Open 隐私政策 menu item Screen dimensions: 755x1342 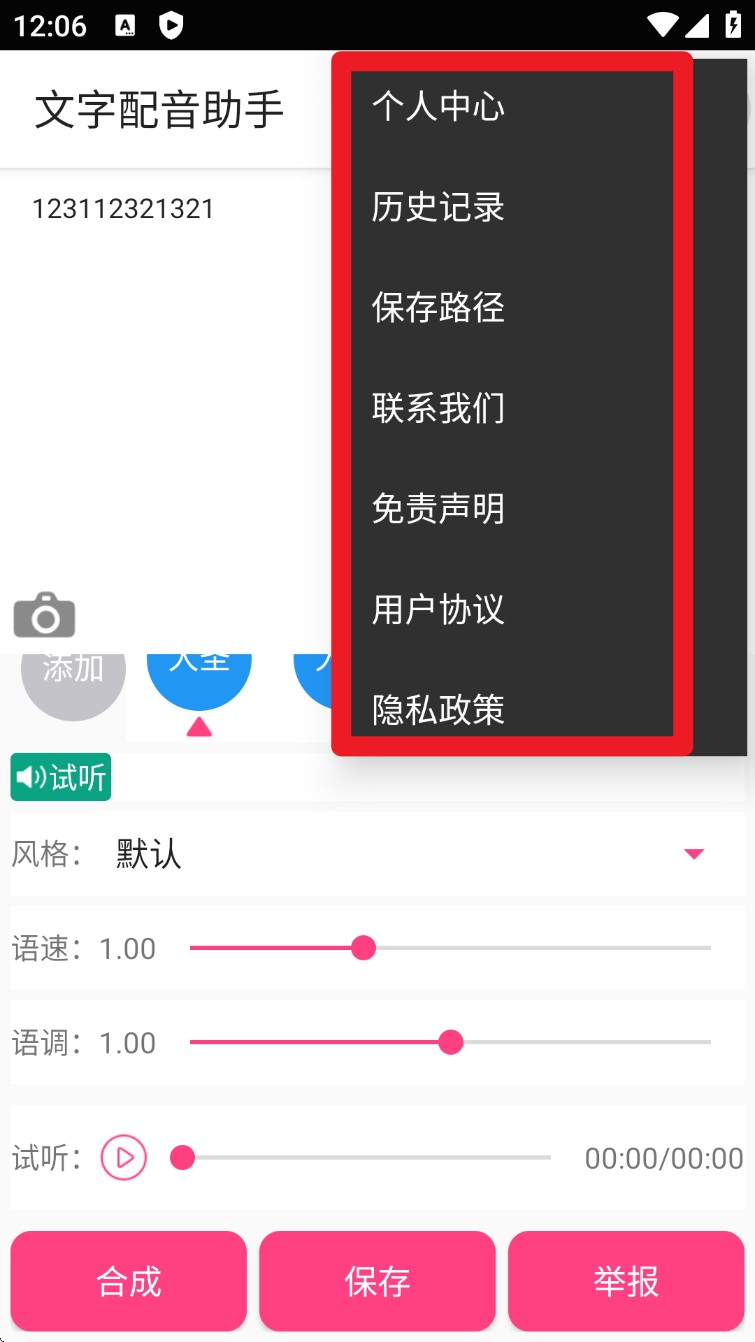tap(510, 708)
